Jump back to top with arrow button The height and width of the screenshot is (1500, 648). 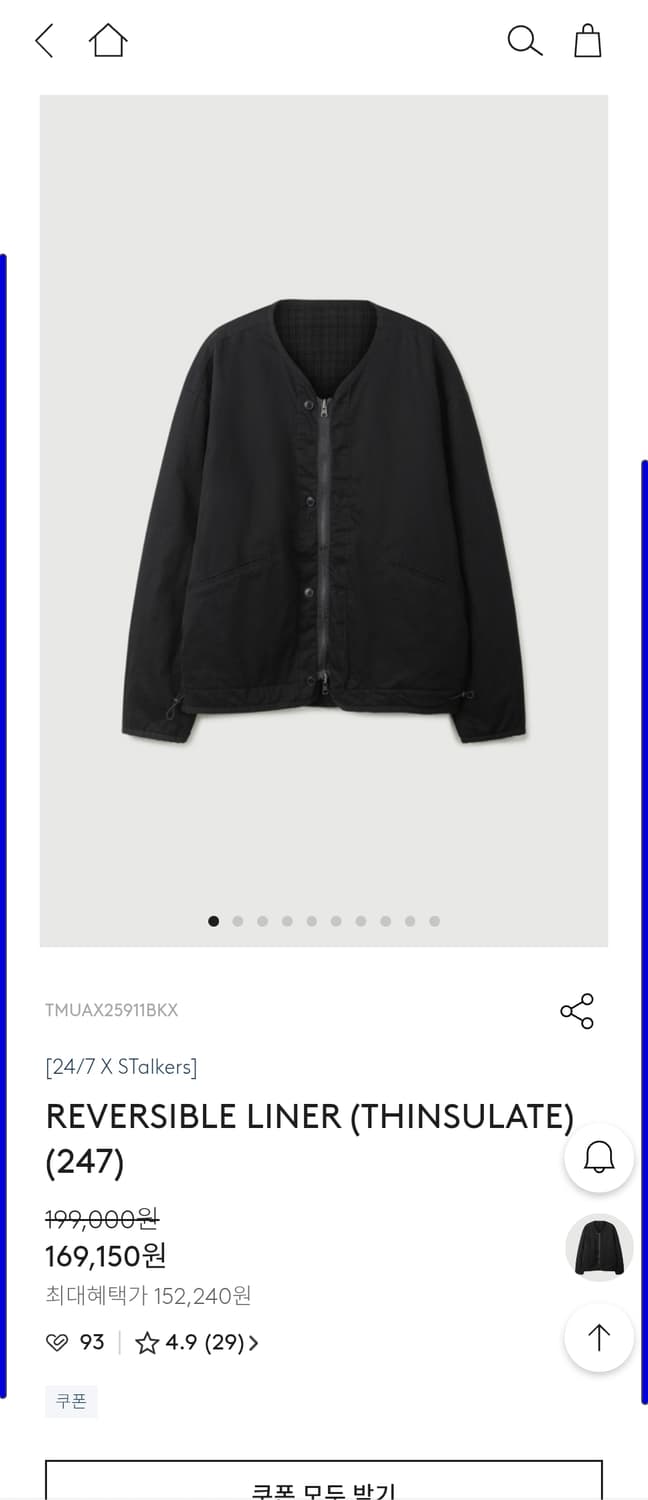[x=599, y=1337]
